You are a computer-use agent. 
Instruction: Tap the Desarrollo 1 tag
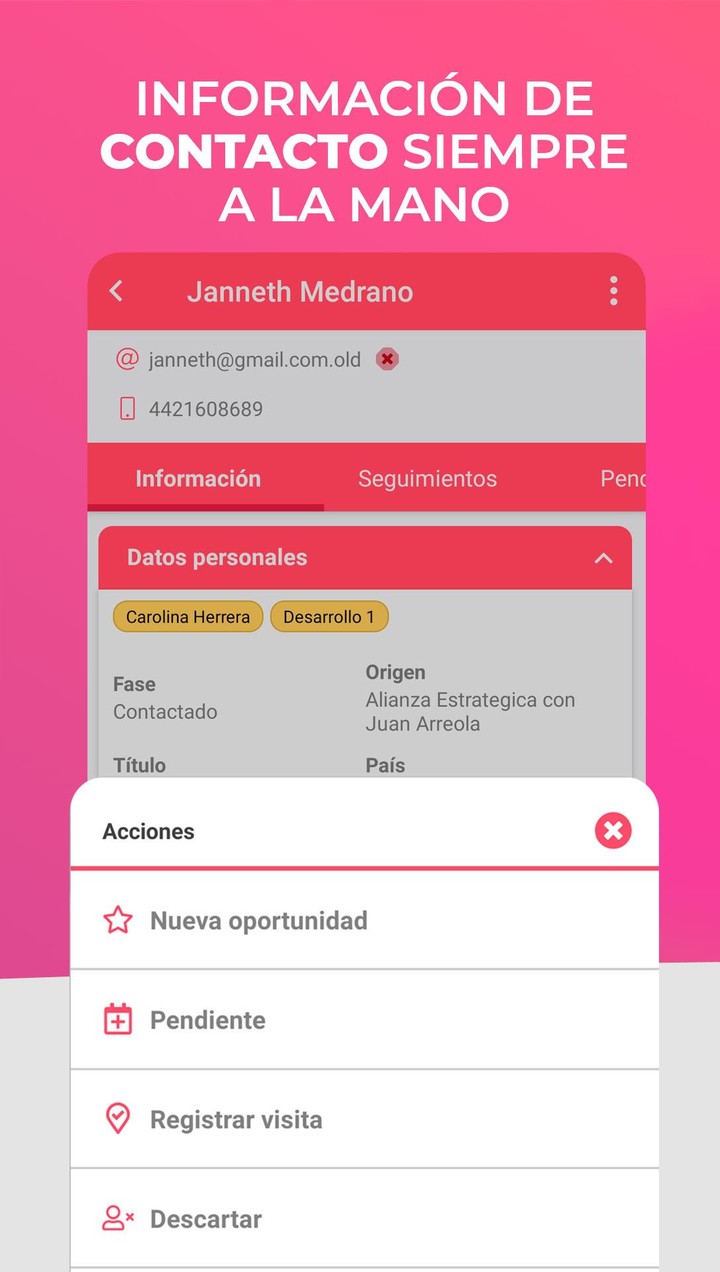coord(329,617)
